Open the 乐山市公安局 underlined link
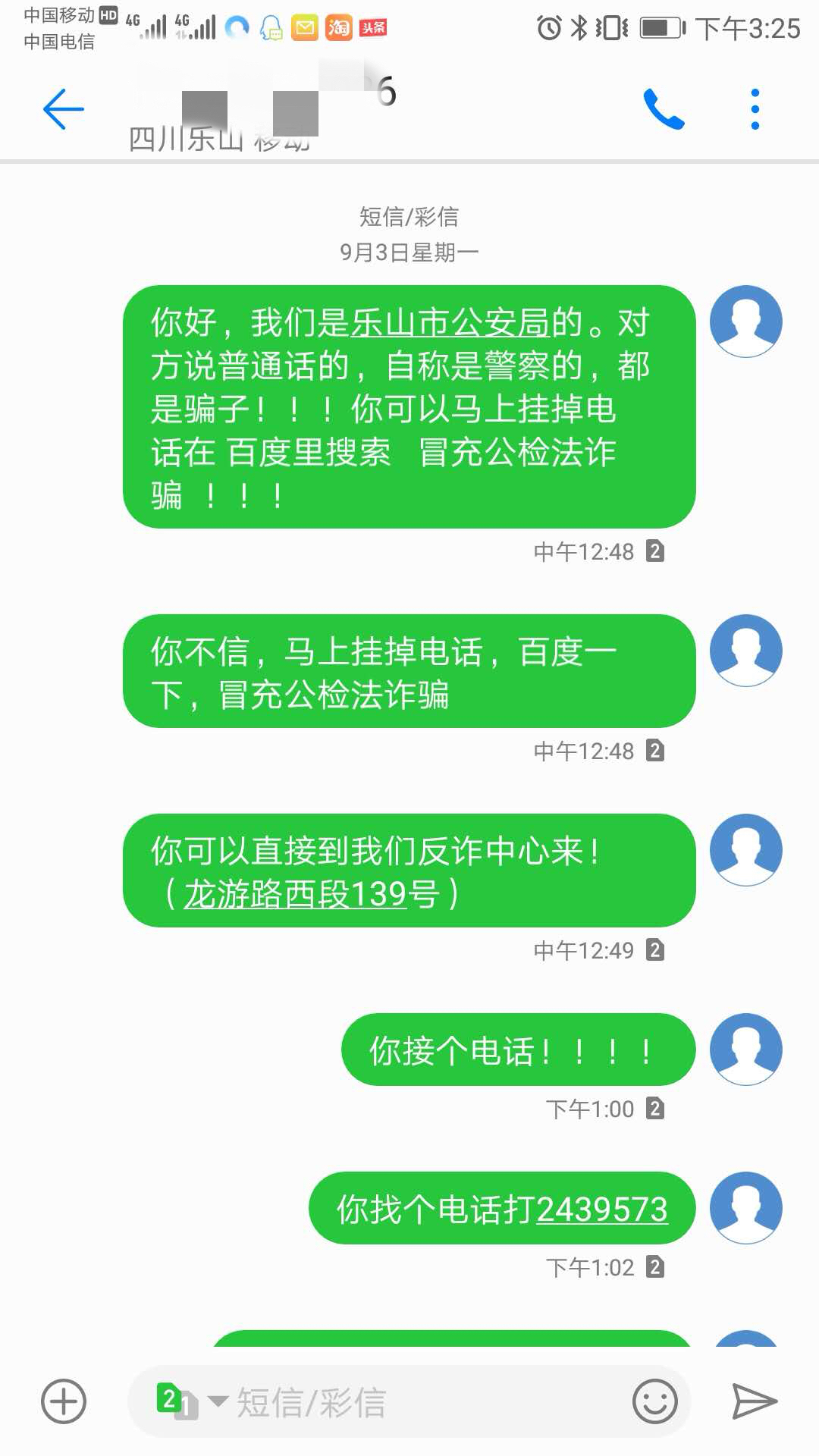This screenshot has height=1456, width=819. coord(450,323)
